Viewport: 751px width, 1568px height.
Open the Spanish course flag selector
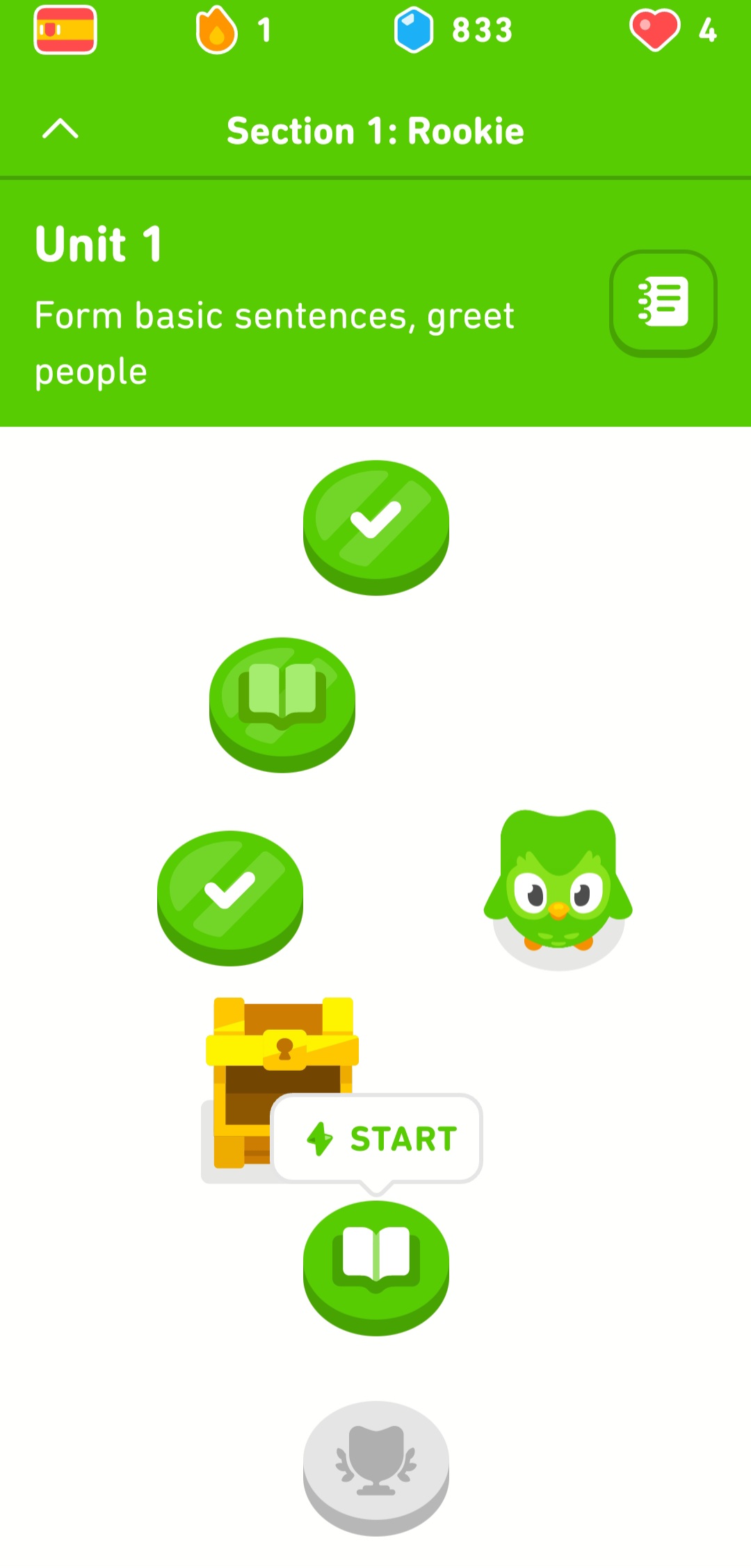65,30
